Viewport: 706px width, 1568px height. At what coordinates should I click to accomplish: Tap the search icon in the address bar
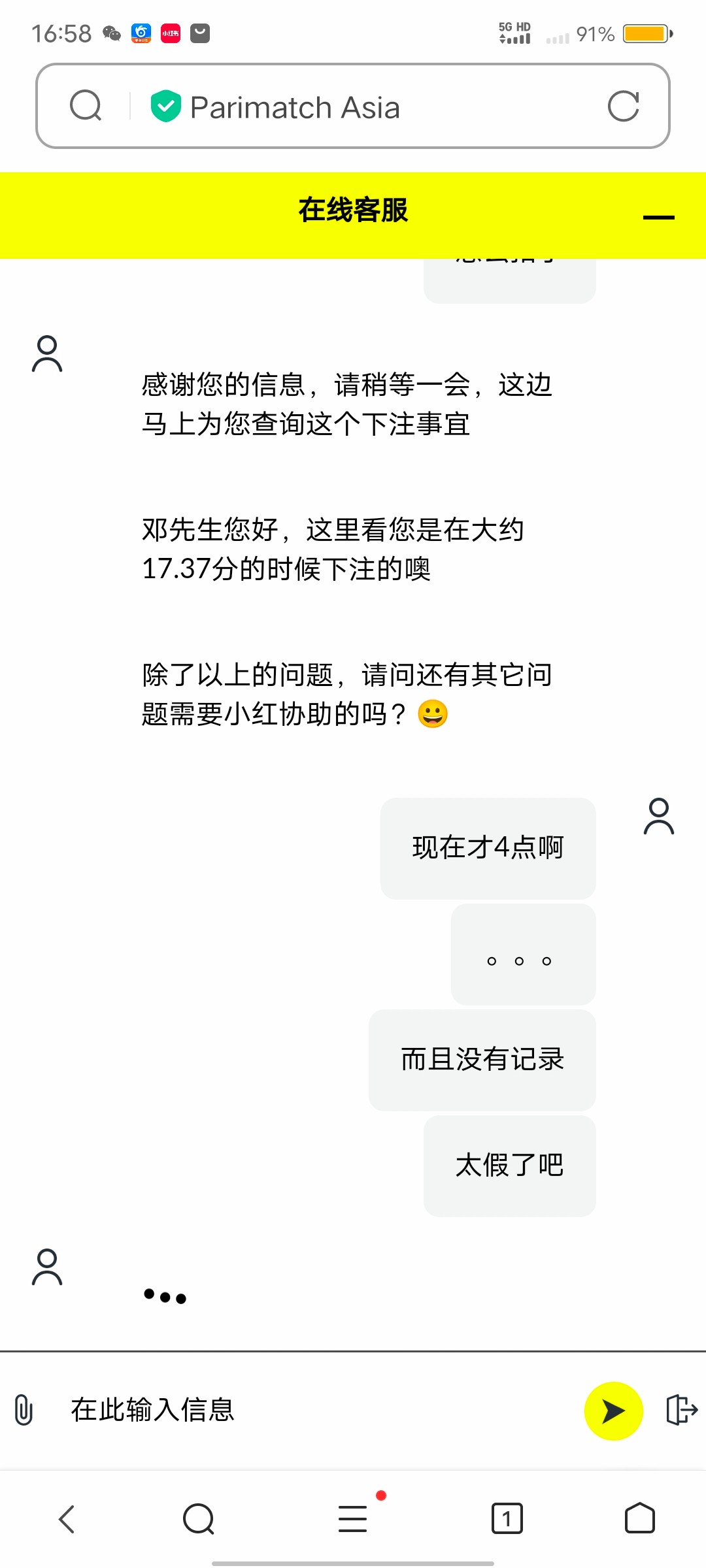tap(86, 106)
